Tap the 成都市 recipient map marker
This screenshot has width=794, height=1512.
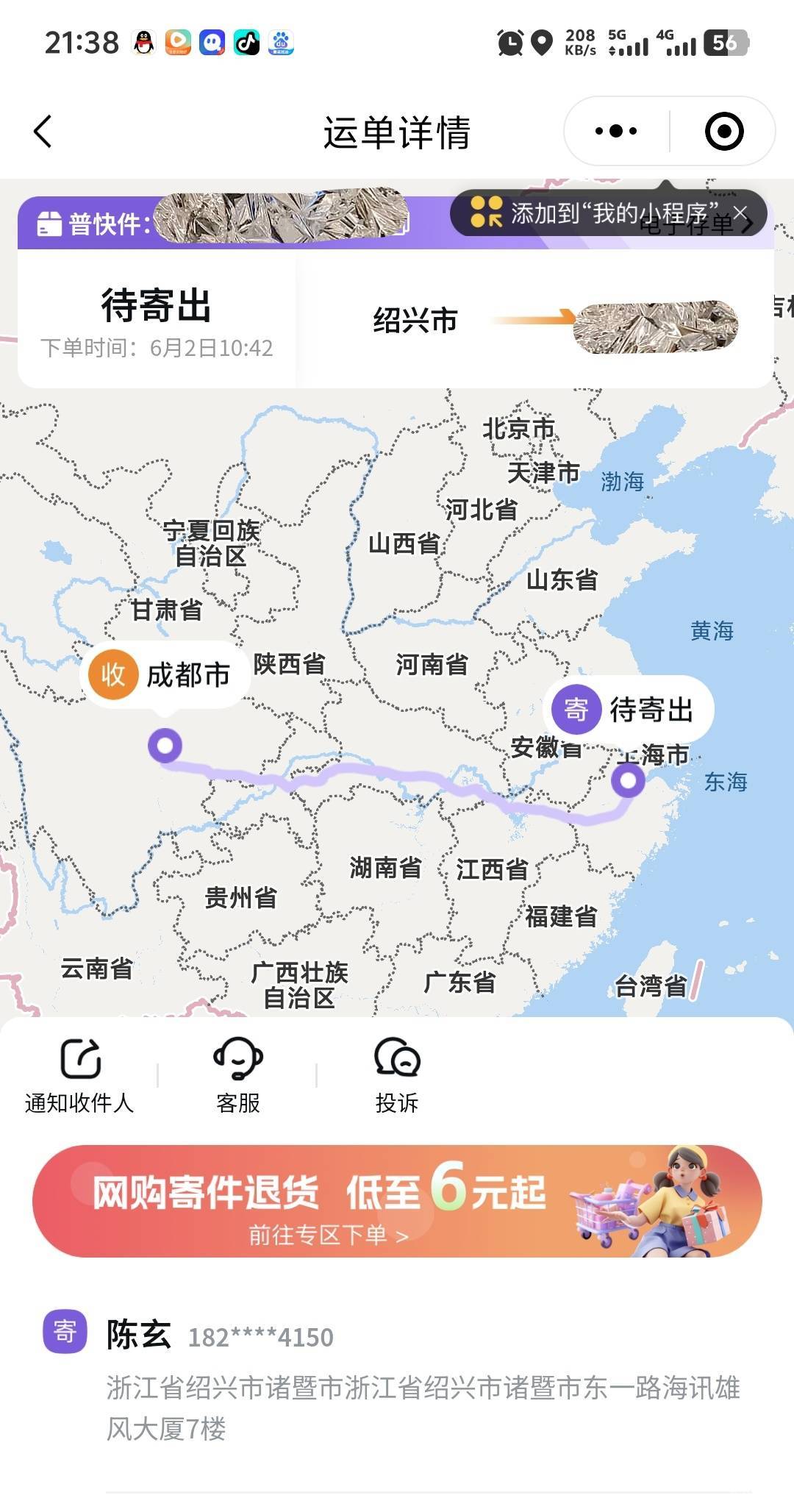click(x=165, y=675)
